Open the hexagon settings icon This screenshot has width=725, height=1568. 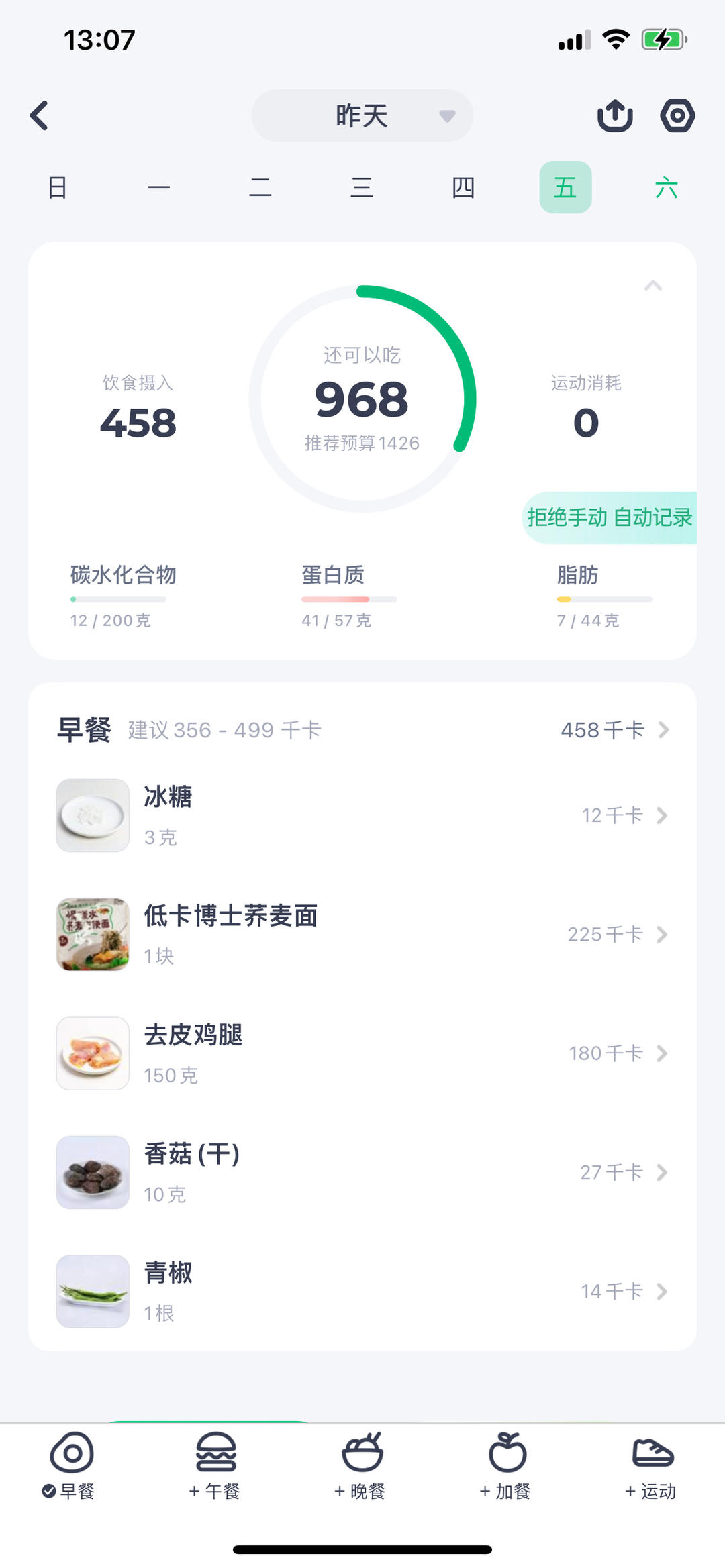click(x=677, y=115)
